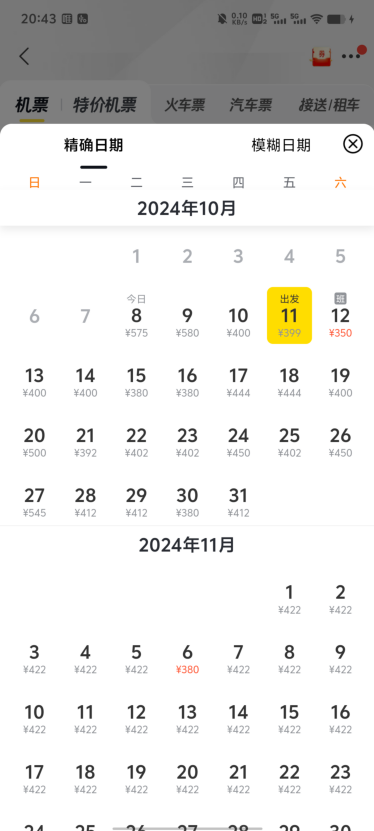Pick today, October 8
The width and height of the screenshot is (374, 831).
click(136, 316)
